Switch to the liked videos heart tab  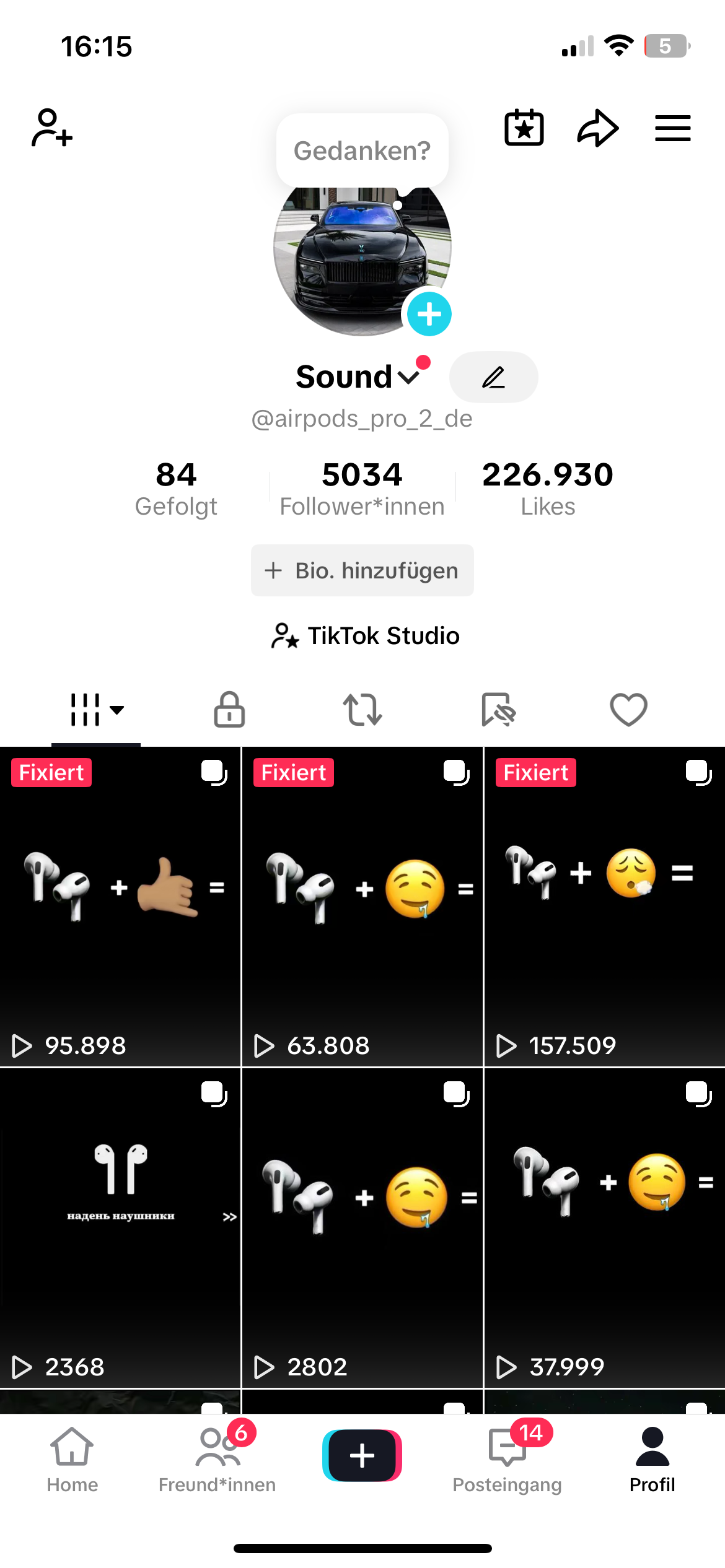(x=628, y=709)
